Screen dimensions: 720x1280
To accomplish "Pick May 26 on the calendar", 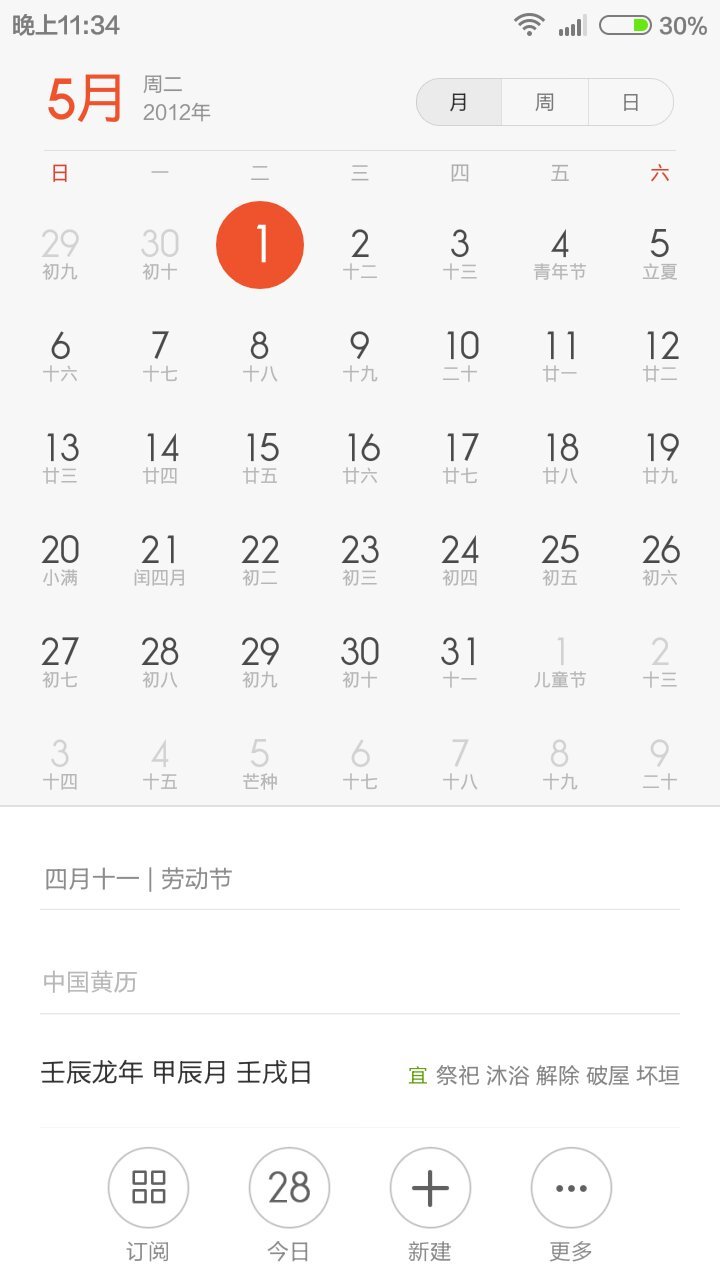I will (660, 560).
